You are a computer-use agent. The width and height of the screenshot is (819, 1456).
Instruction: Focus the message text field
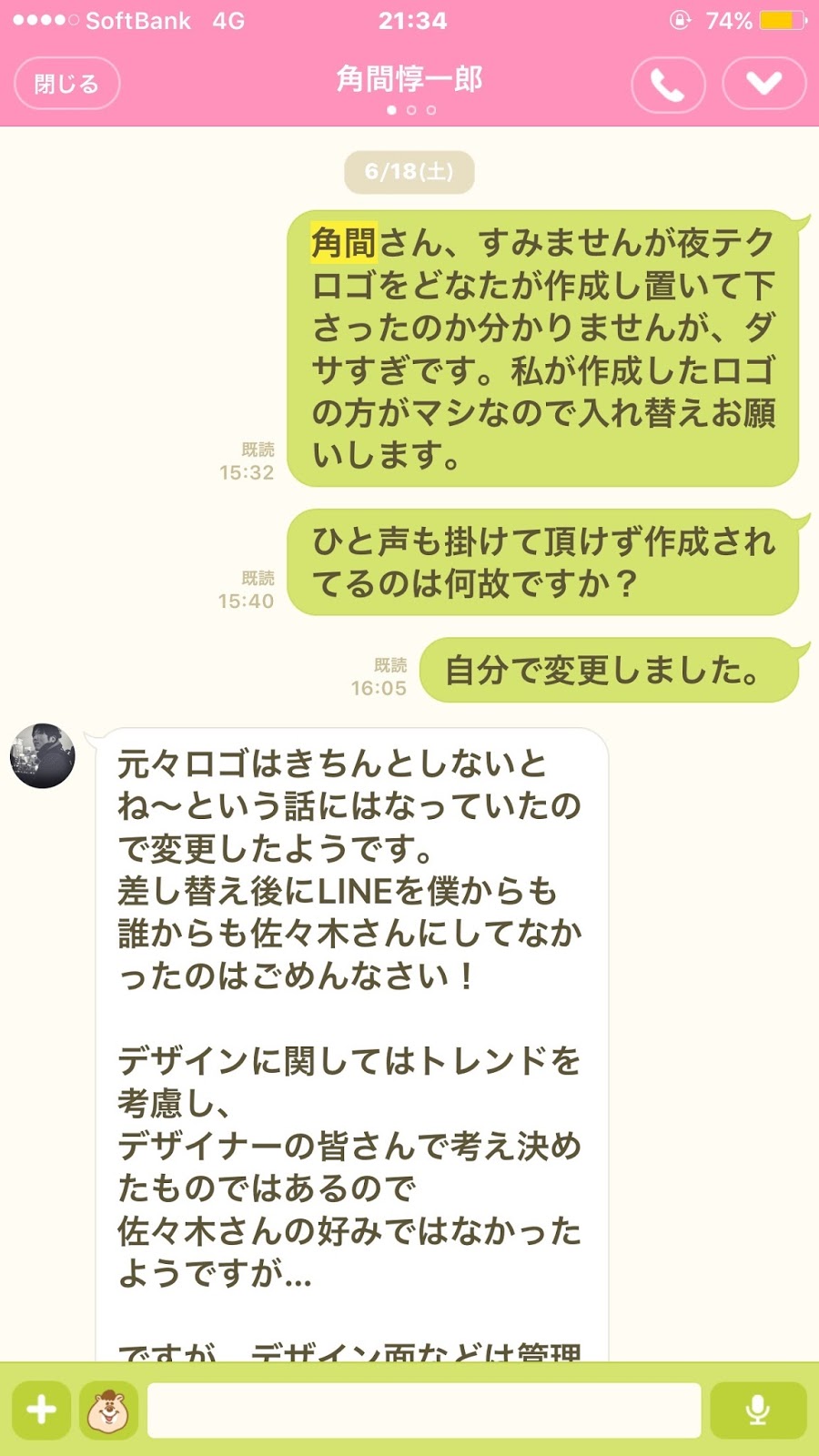pos(424,1410)
